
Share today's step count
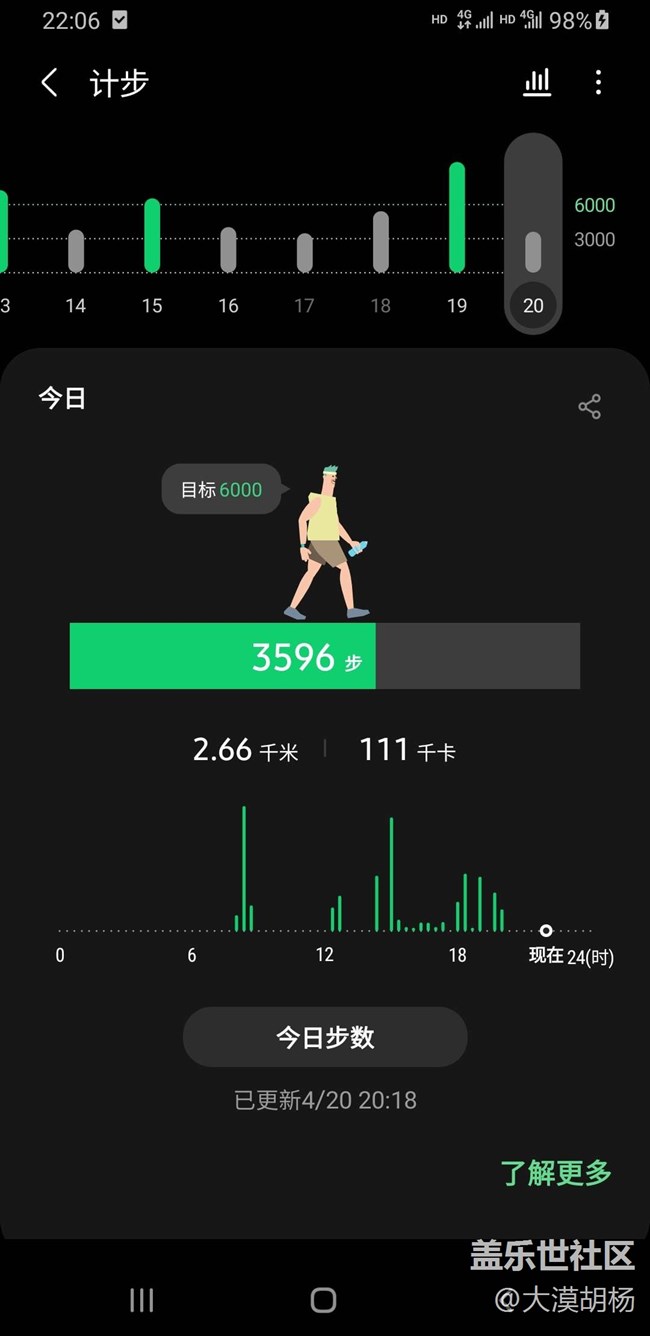589,406
